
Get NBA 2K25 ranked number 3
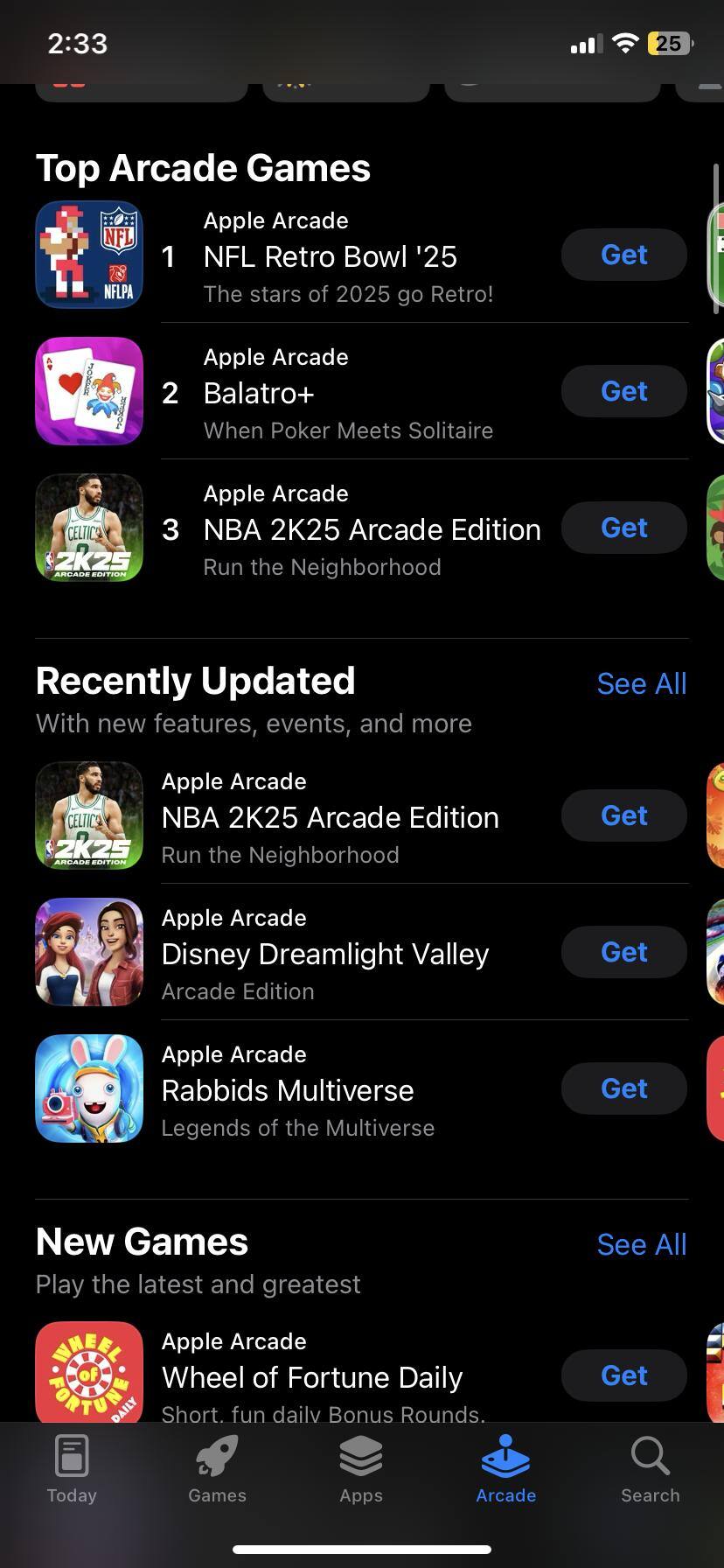click(623, 528)
